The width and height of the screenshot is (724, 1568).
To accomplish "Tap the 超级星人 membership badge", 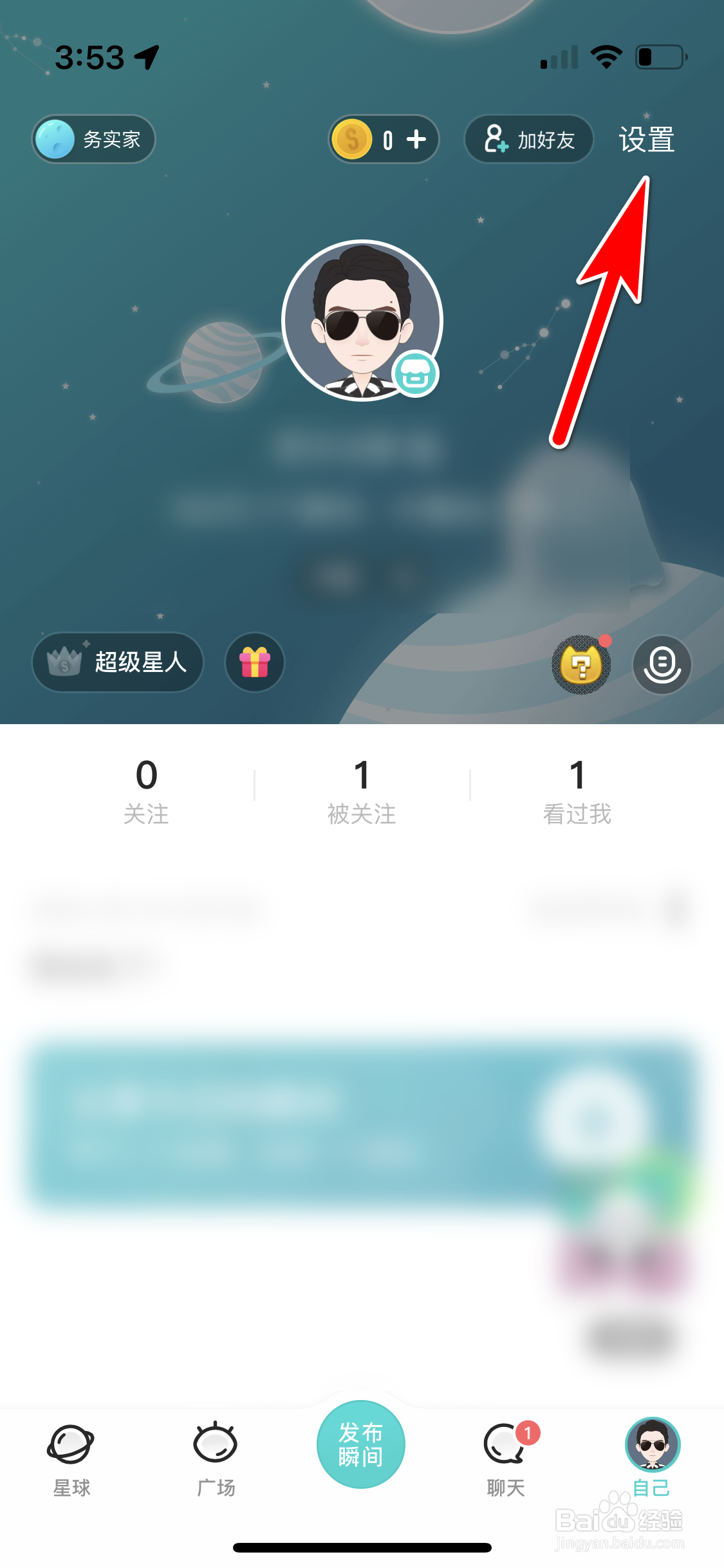I will 117,662.
